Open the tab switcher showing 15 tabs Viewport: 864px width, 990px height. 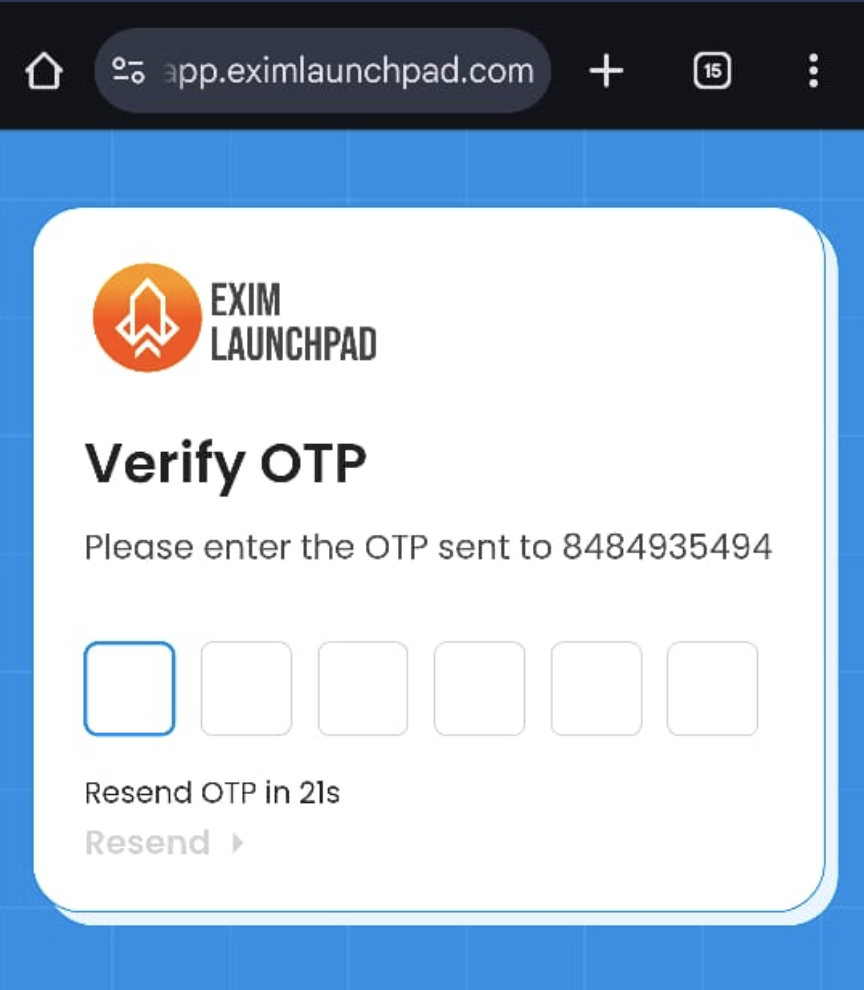coord(711,71)
